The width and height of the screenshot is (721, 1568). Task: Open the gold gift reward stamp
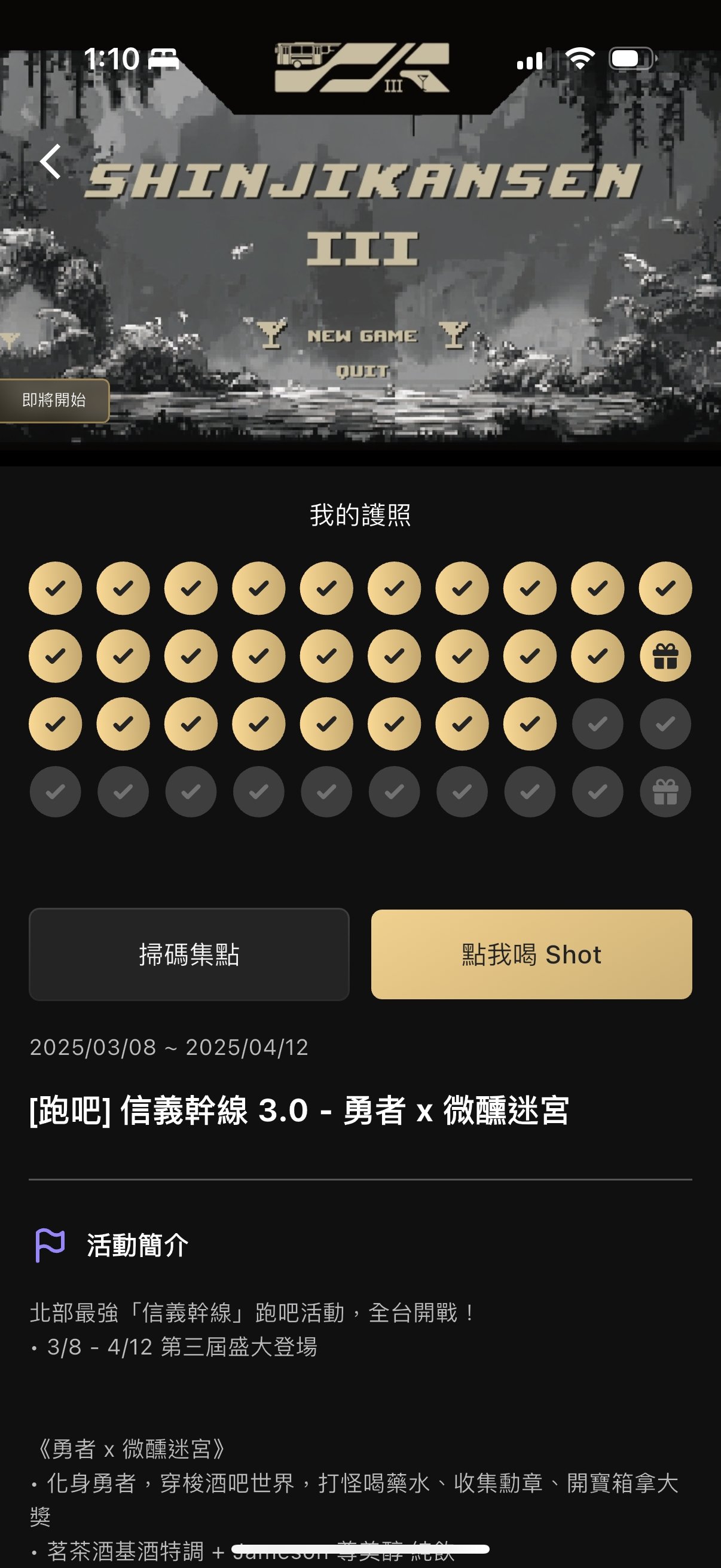665,656
